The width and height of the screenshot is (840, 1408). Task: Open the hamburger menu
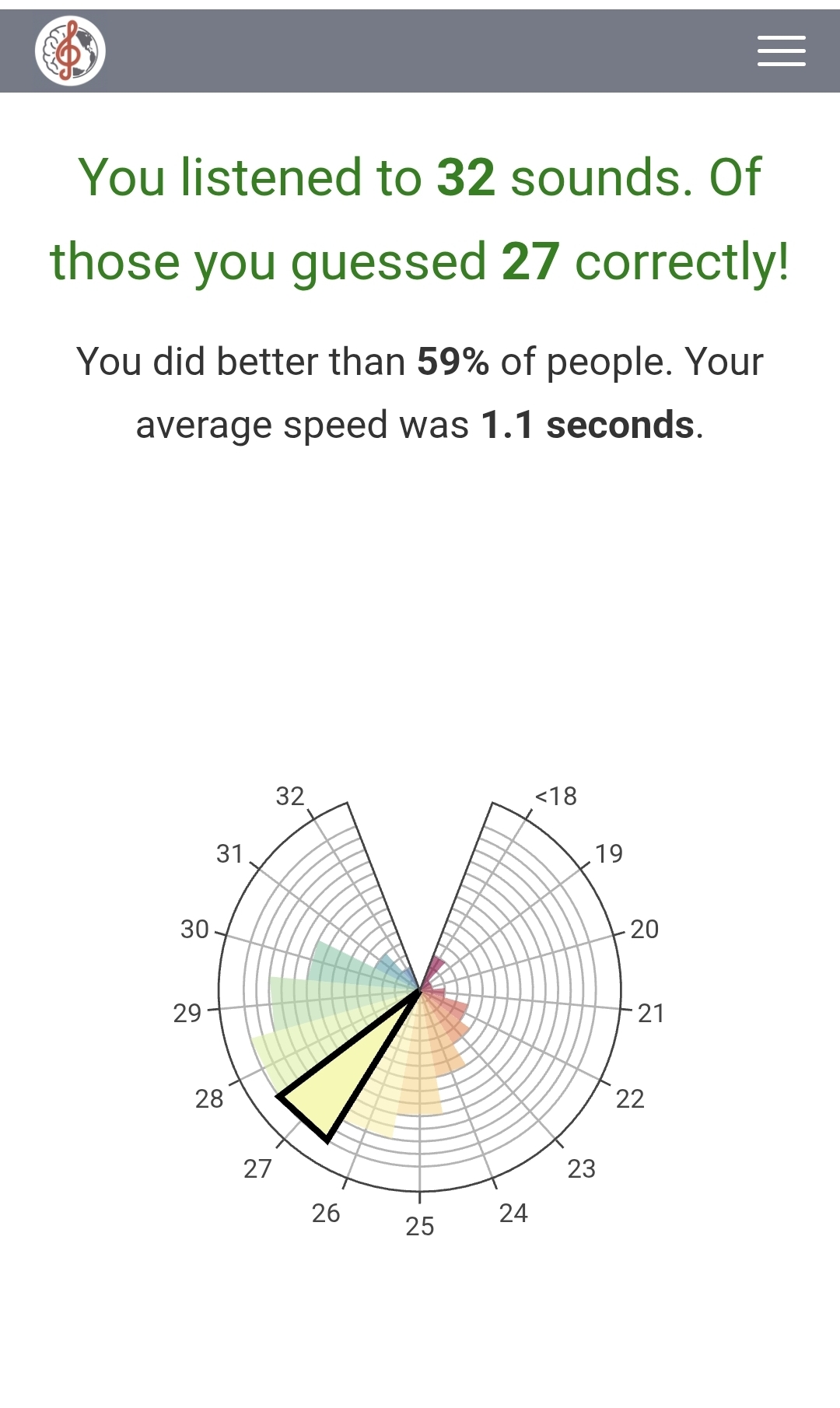781,51
